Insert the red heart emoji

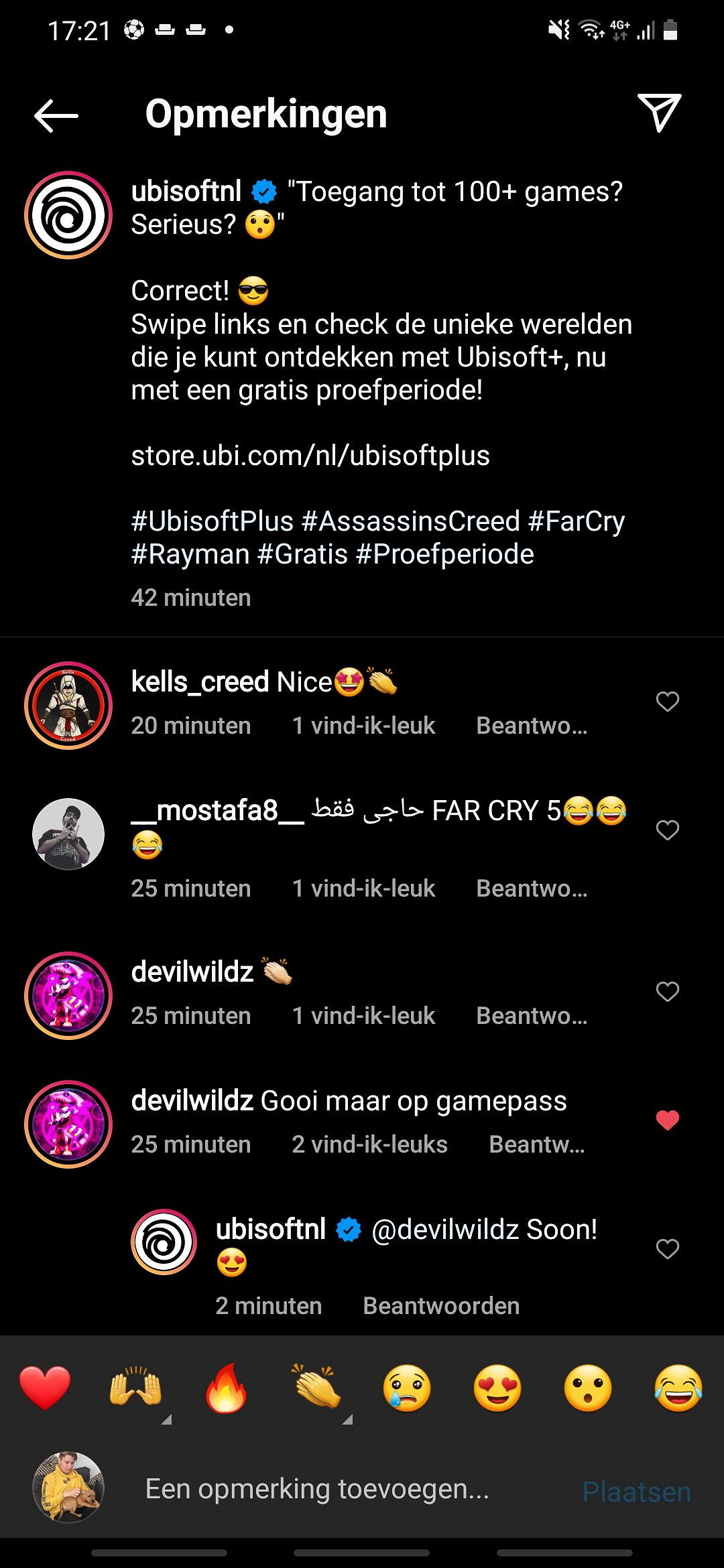(45, 1387)
